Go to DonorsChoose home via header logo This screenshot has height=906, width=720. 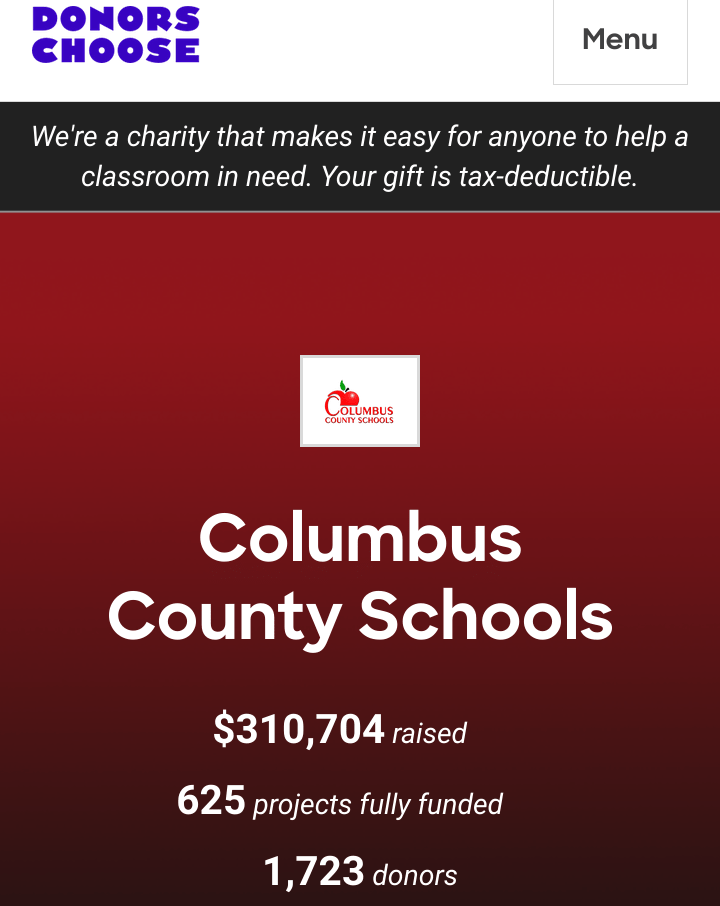point(116,35)
